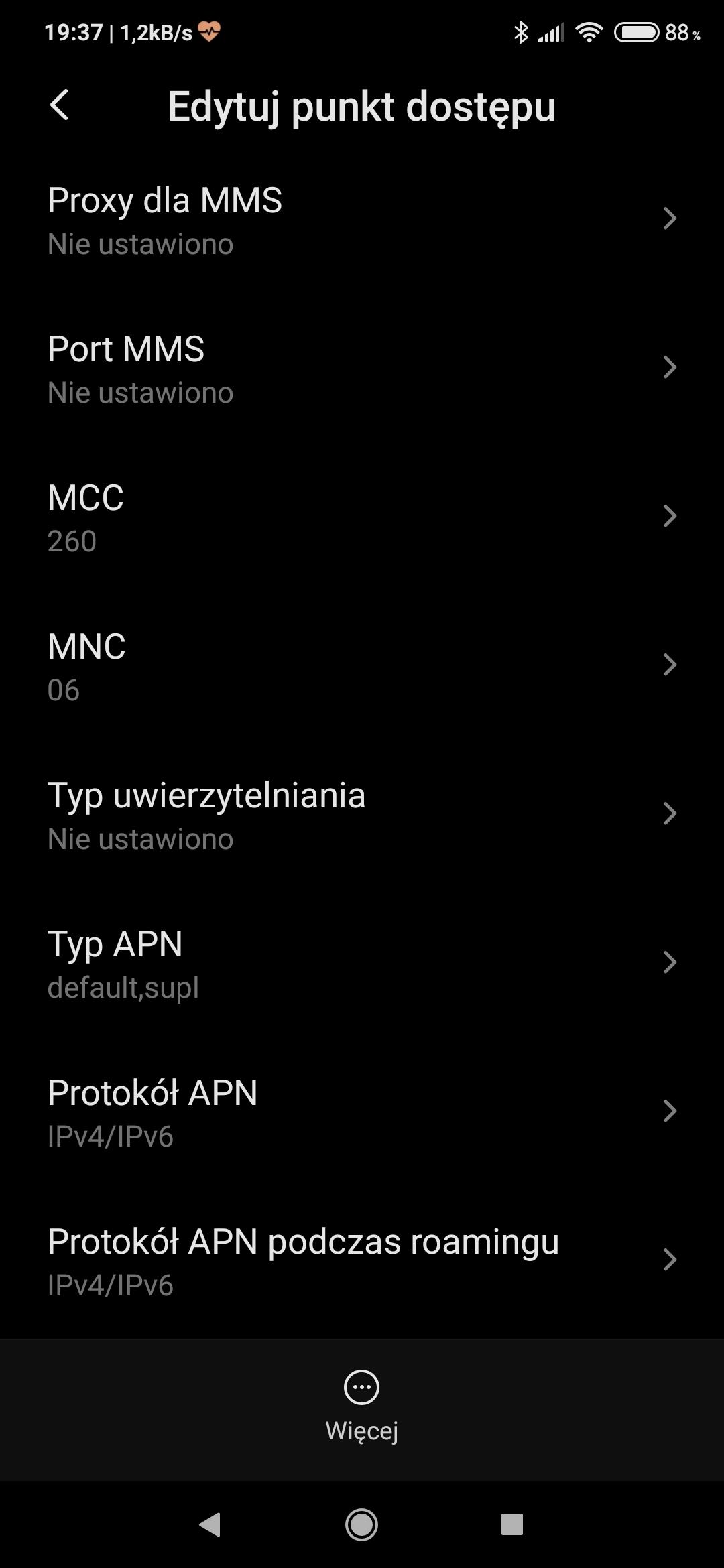This screenshot has height=1568, width=724.
Task: Open Proxy dla MMS setting
Action: pos(362,220)
